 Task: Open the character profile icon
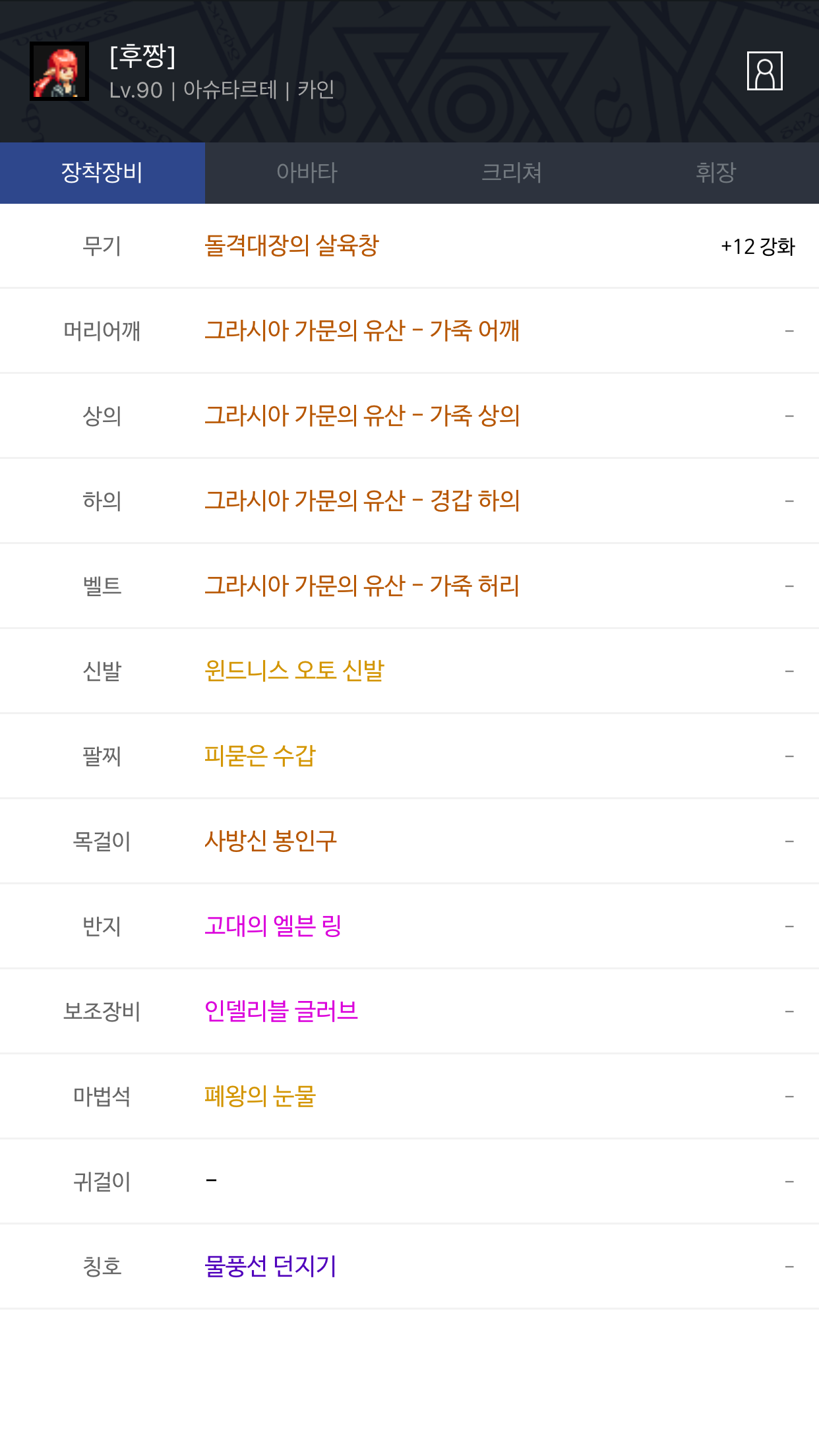tap(764, 71)
